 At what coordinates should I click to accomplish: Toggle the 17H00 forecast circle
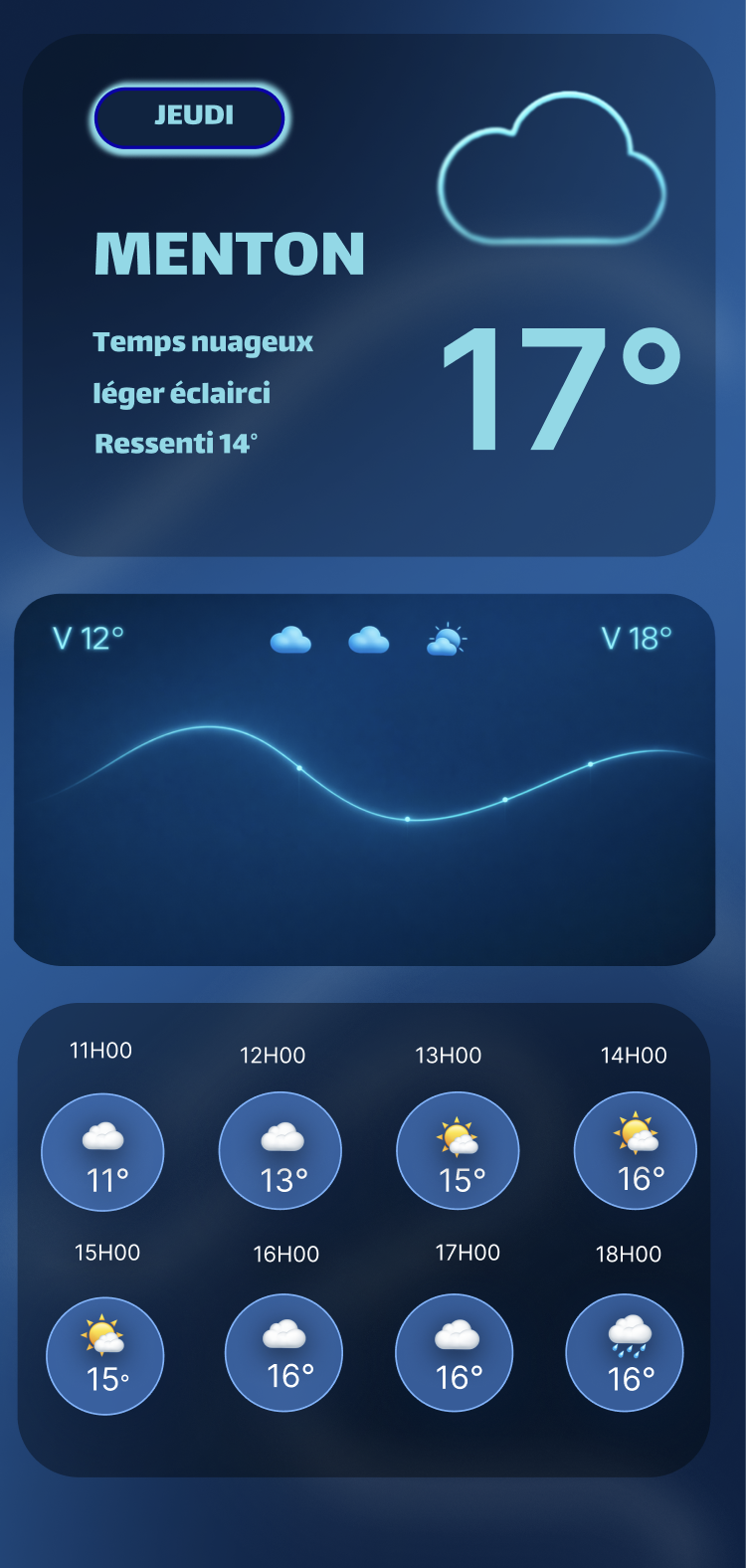(455, 1353)
